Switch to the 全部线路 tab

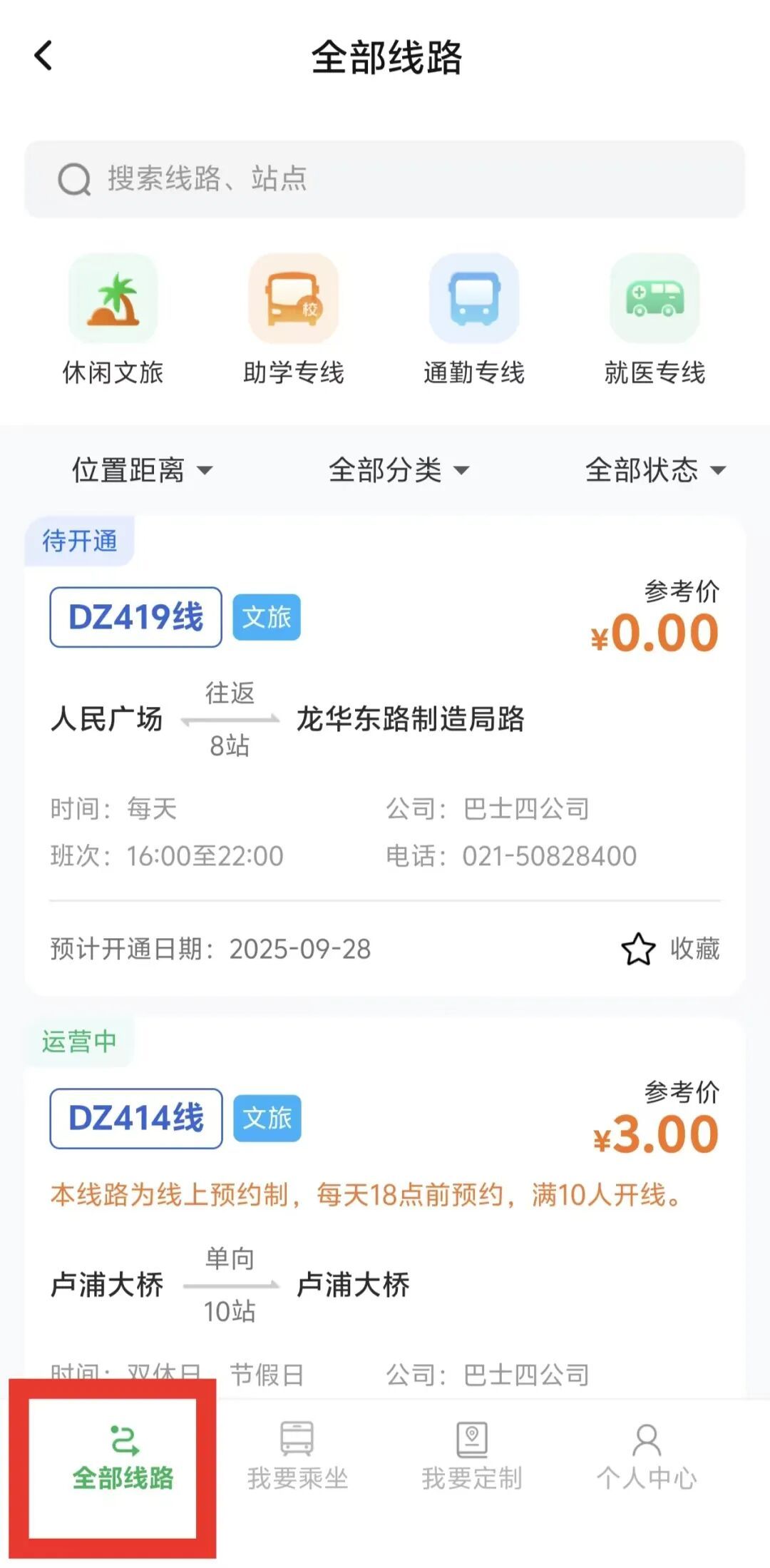[x=123, y=1458]
